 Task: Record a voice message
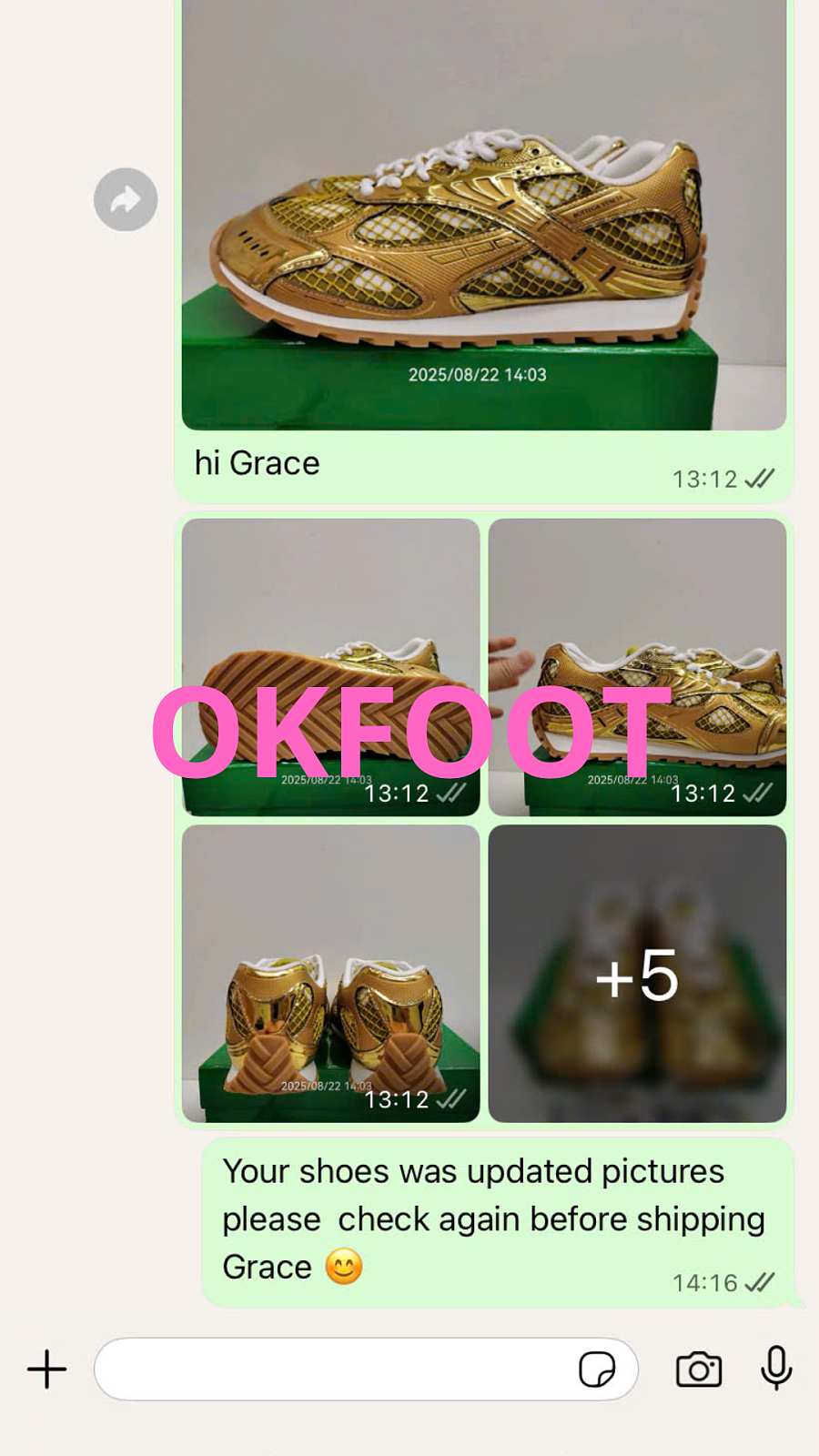pos(776,1368)
